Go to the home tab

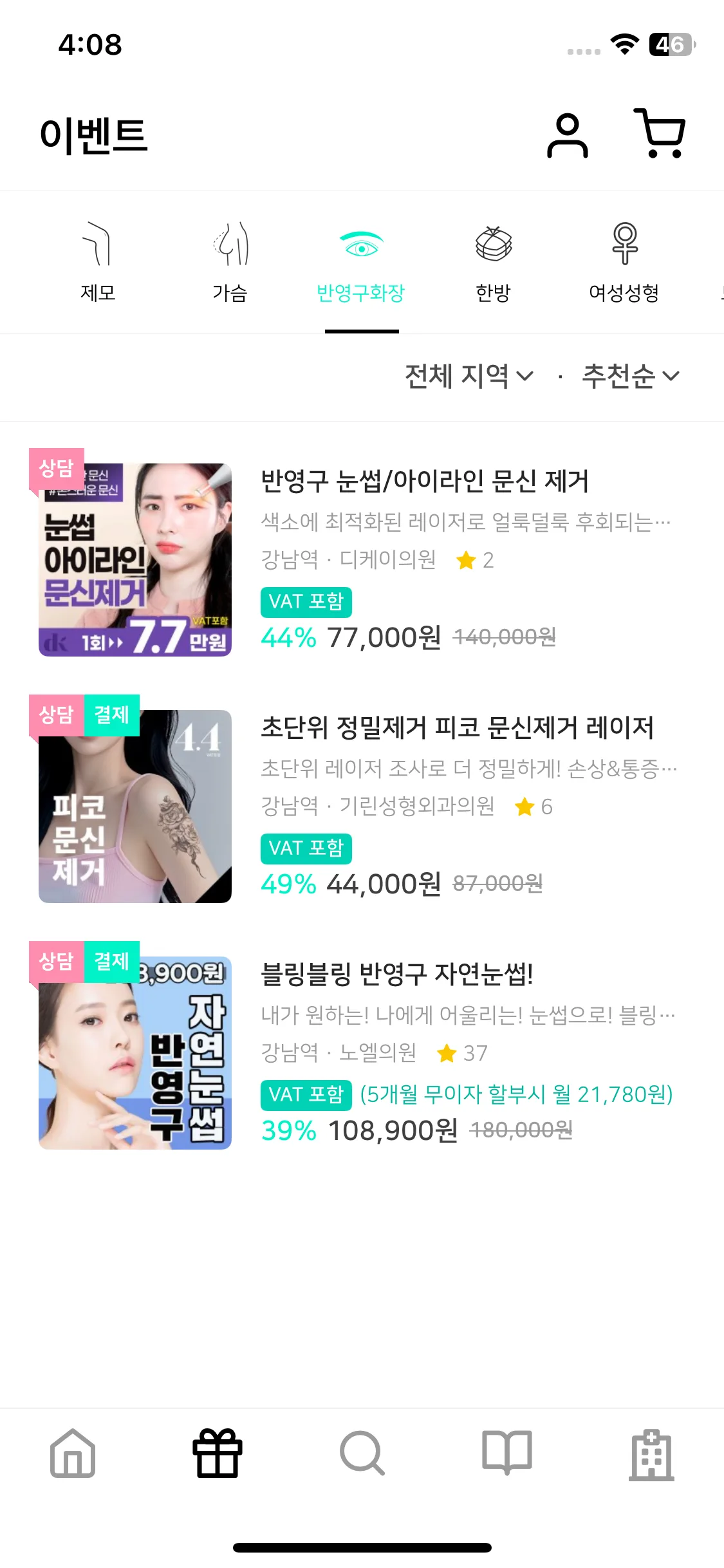coord(73,1453)
